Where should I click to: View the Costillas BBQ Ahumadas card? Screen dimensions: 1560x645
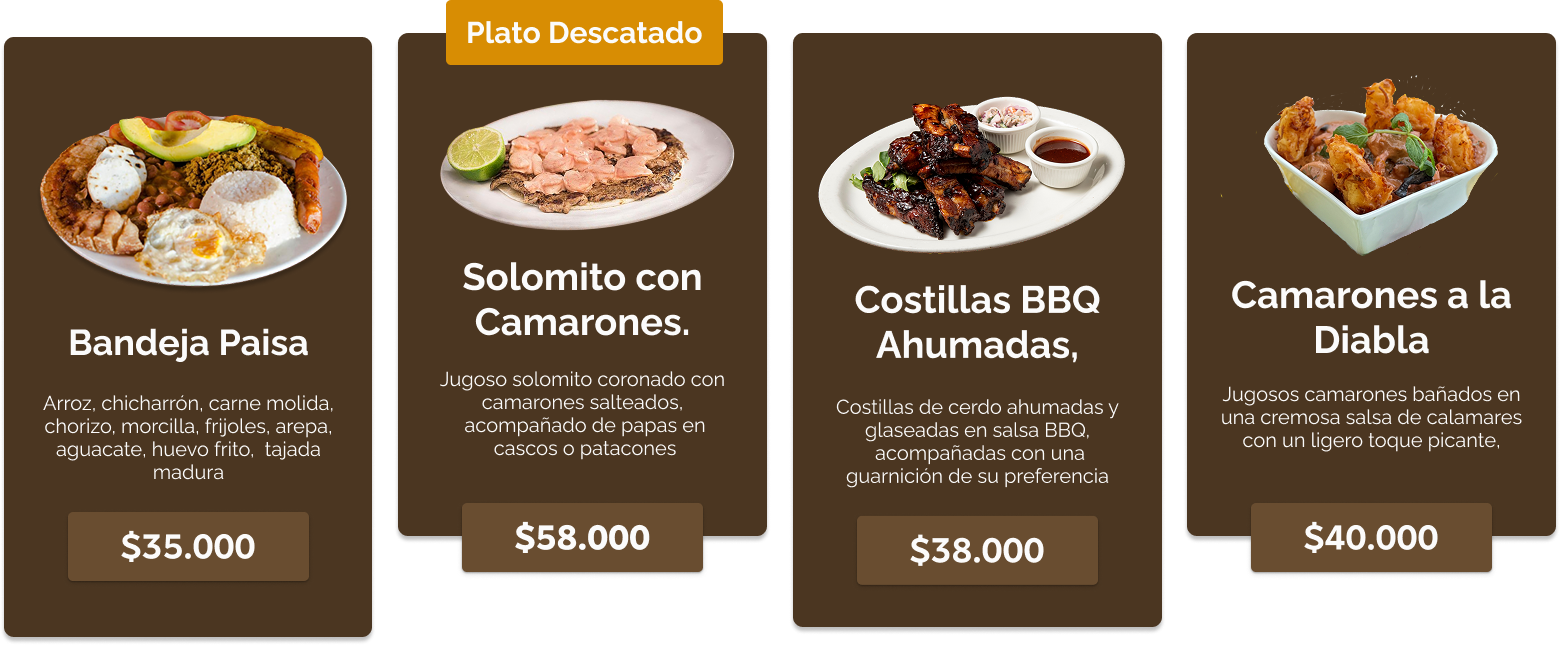point(977,322)
